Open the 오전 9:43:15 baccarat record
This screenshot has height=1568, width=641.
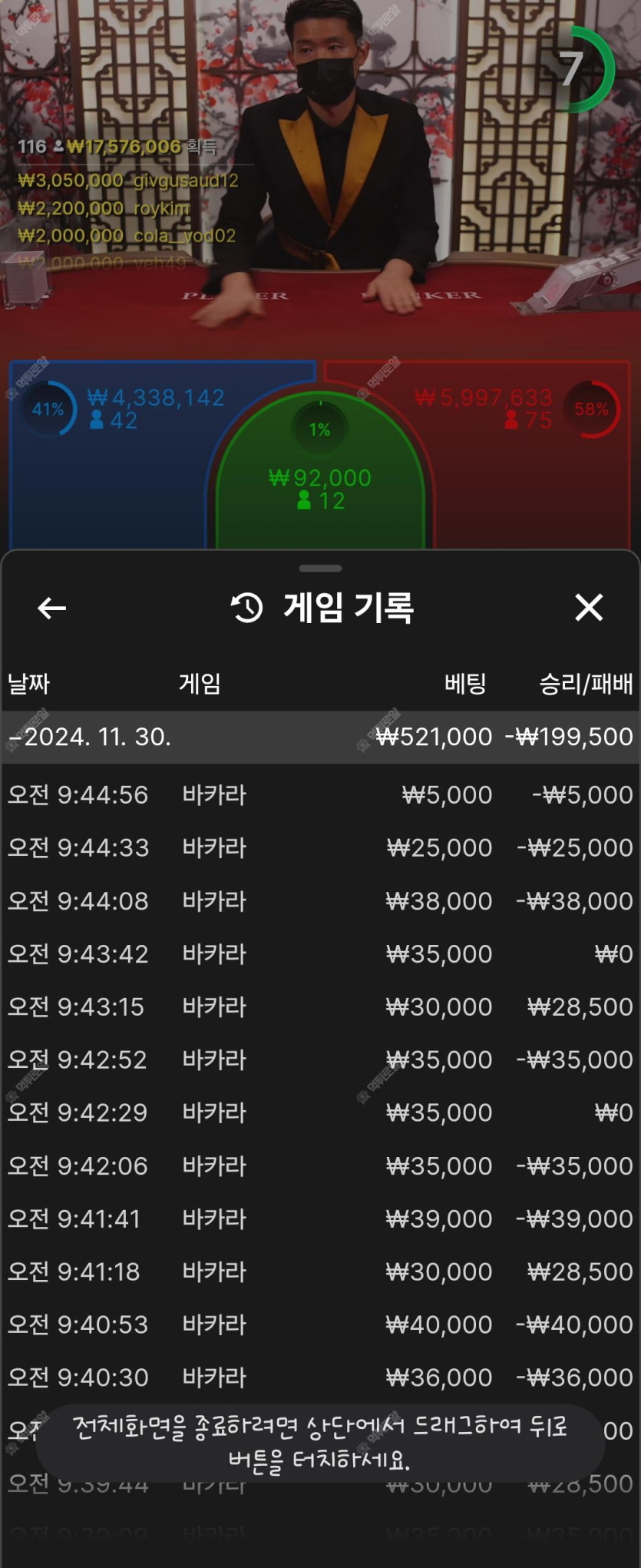(x=320, y=1006)
